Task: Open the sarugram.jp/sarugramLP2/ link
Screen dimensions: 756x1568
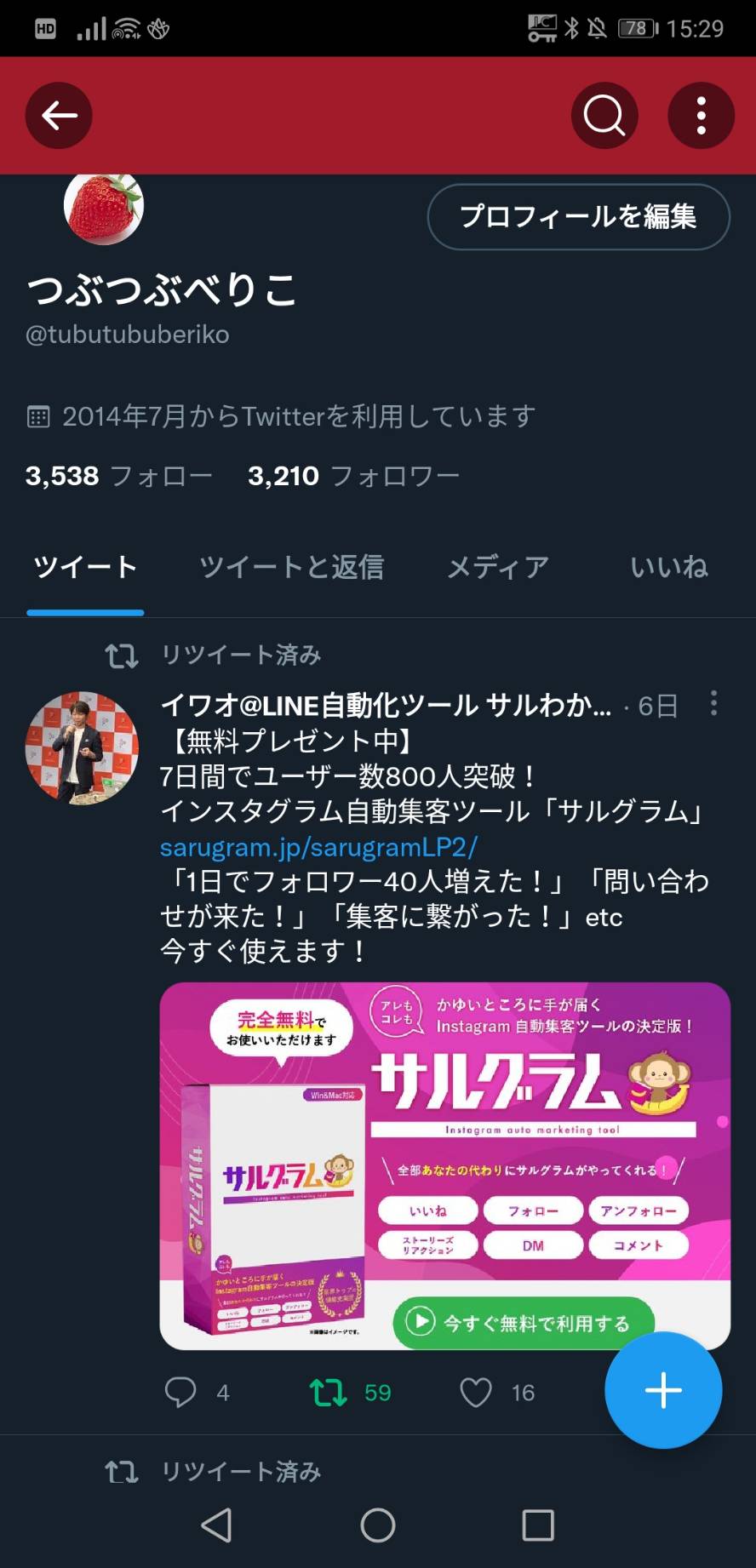Action: click(318, 847)
